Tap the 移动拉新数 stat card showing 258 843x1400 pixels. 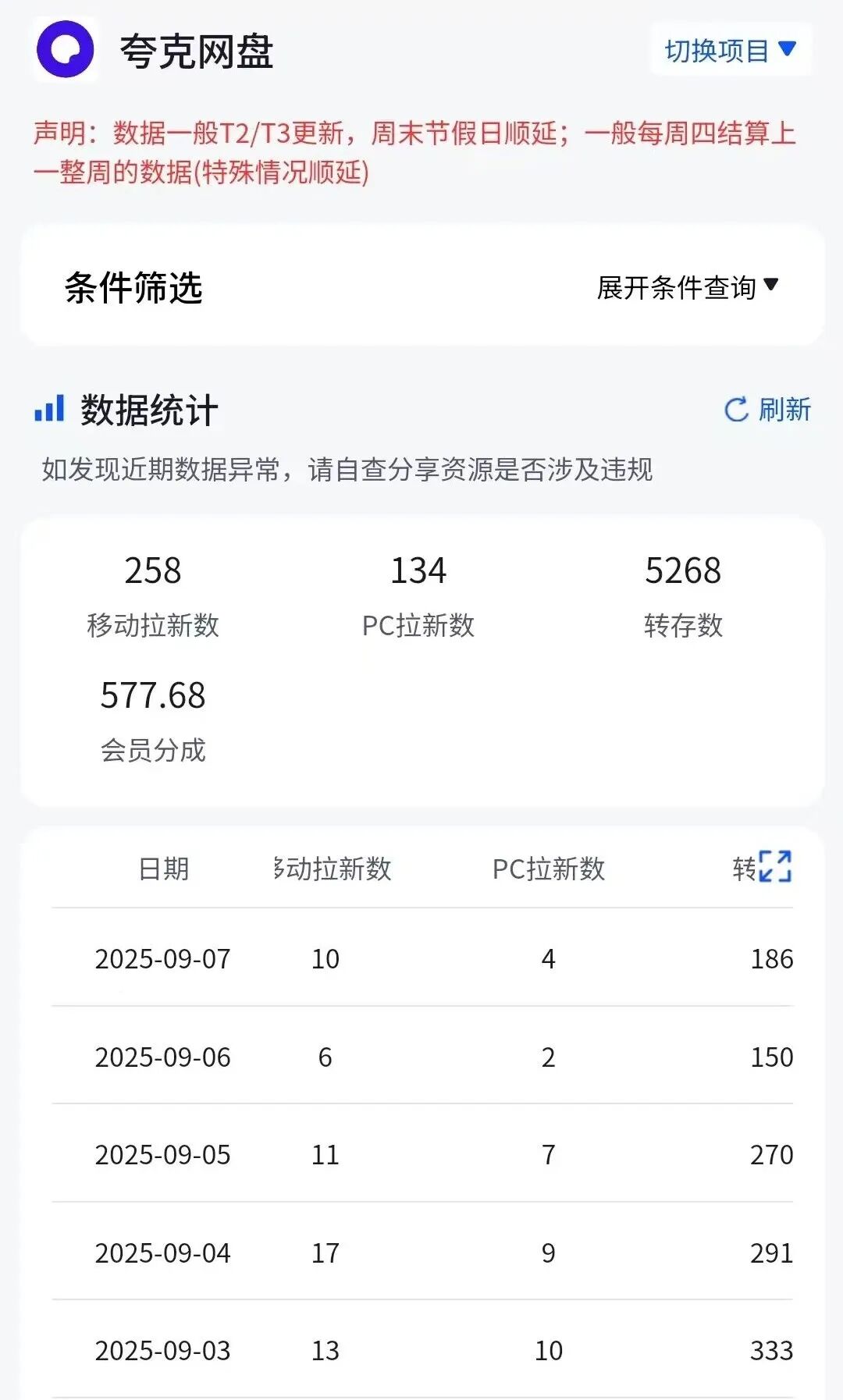155,593
